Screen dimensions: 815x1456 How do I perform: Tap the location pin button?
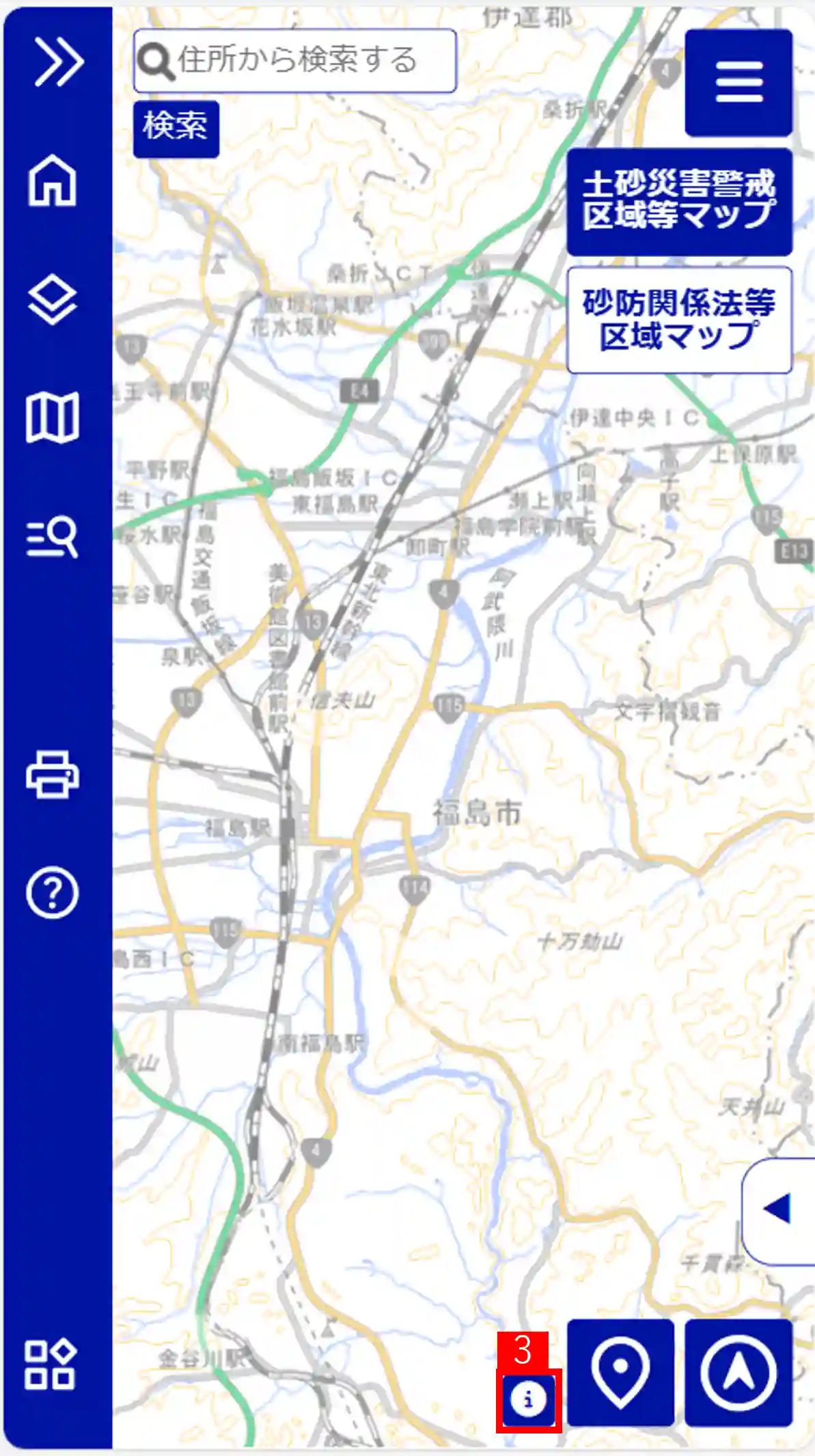[620, 1373]
